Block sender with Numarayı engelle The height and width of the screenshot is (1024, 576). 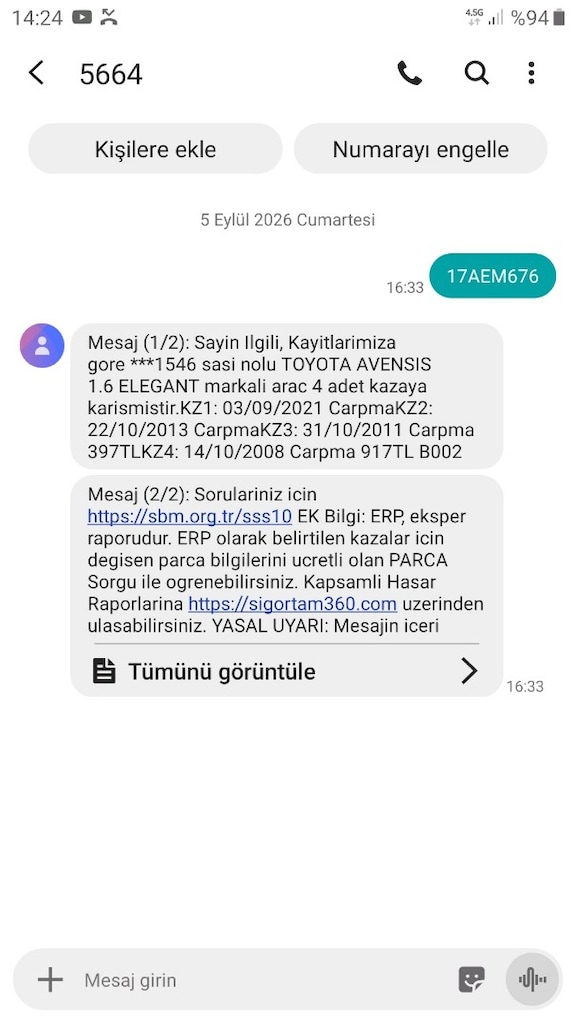point(421,149)
